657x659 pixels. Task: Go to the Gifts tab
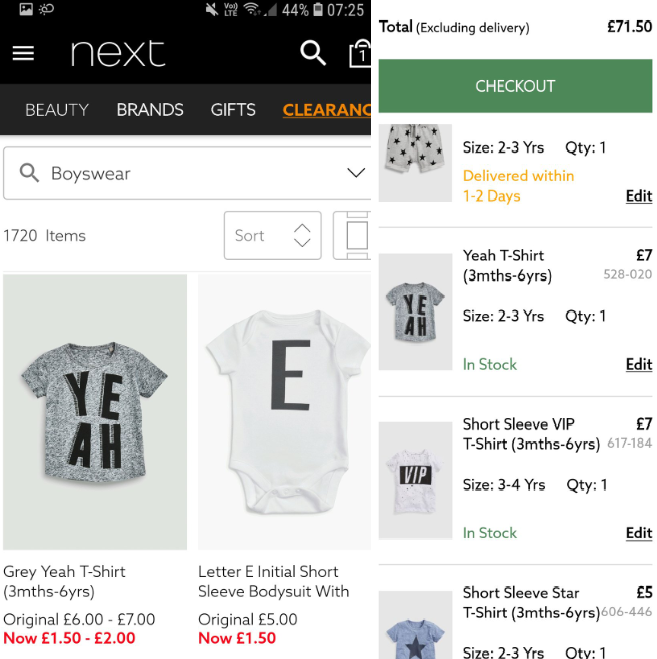pos(233,110)
